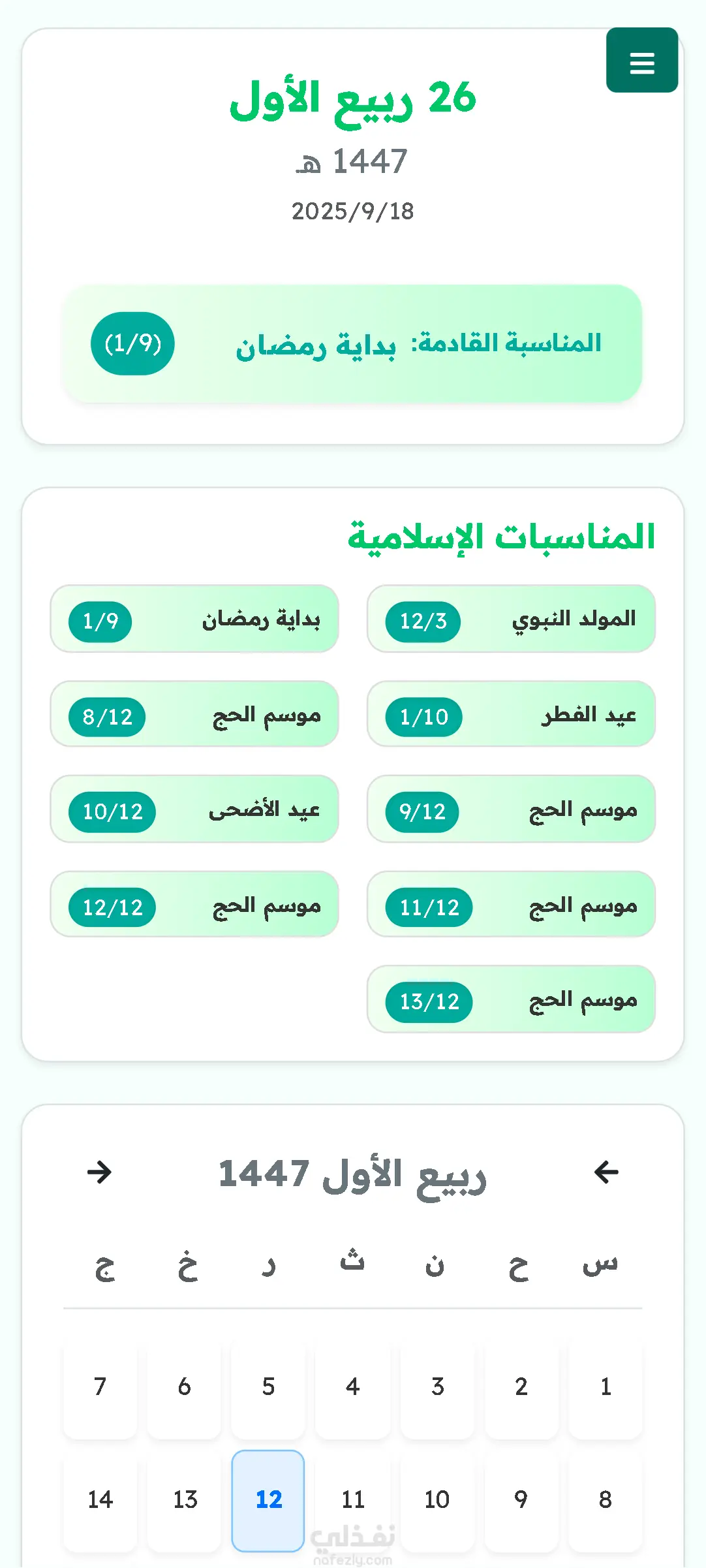706x1568 pixels.
Task: Select day 1 in the calendar
Action: tap(606, 1387)
